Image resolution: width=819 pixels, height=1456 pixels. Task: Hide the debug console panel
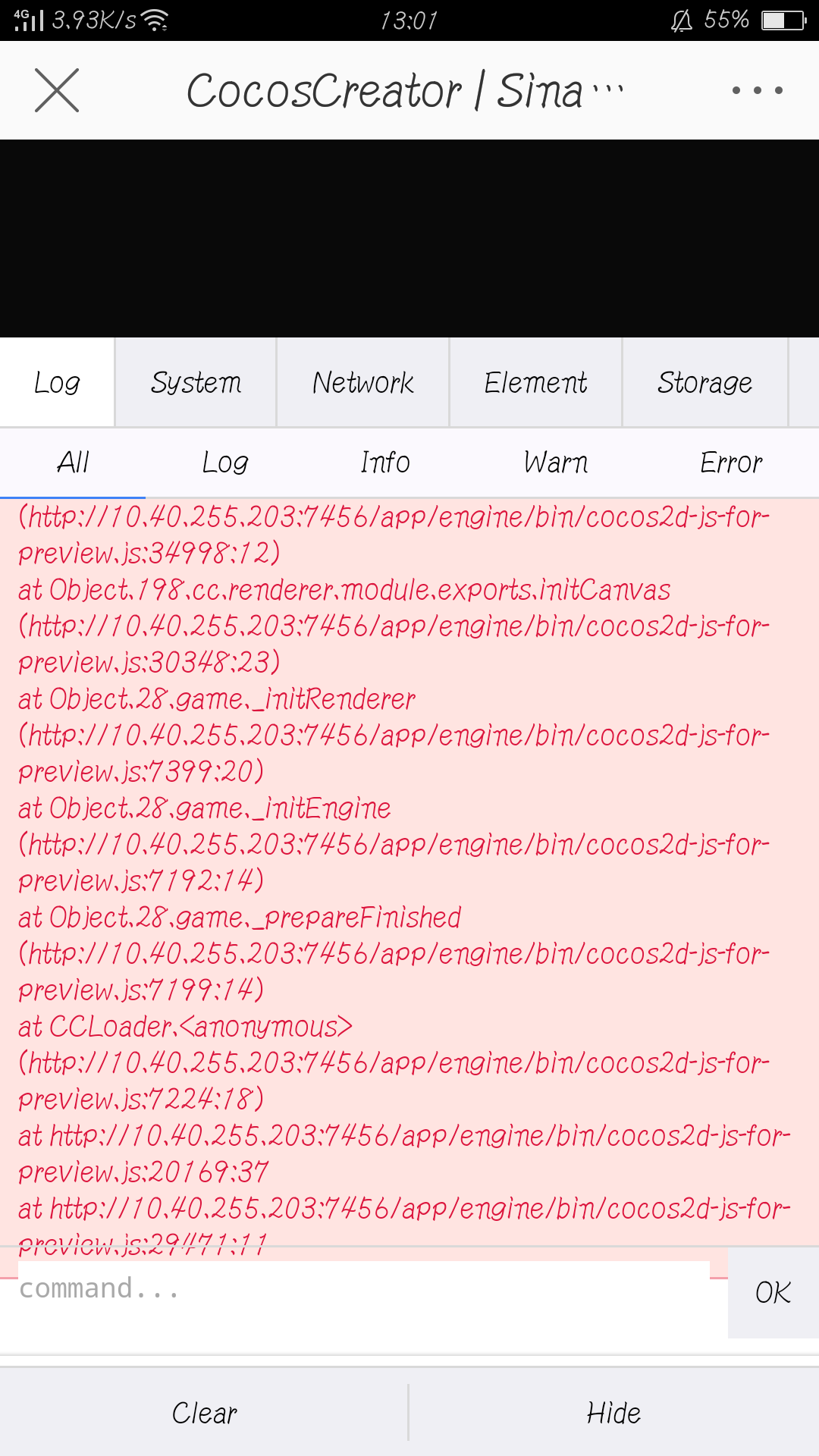tap(613, 1413)
